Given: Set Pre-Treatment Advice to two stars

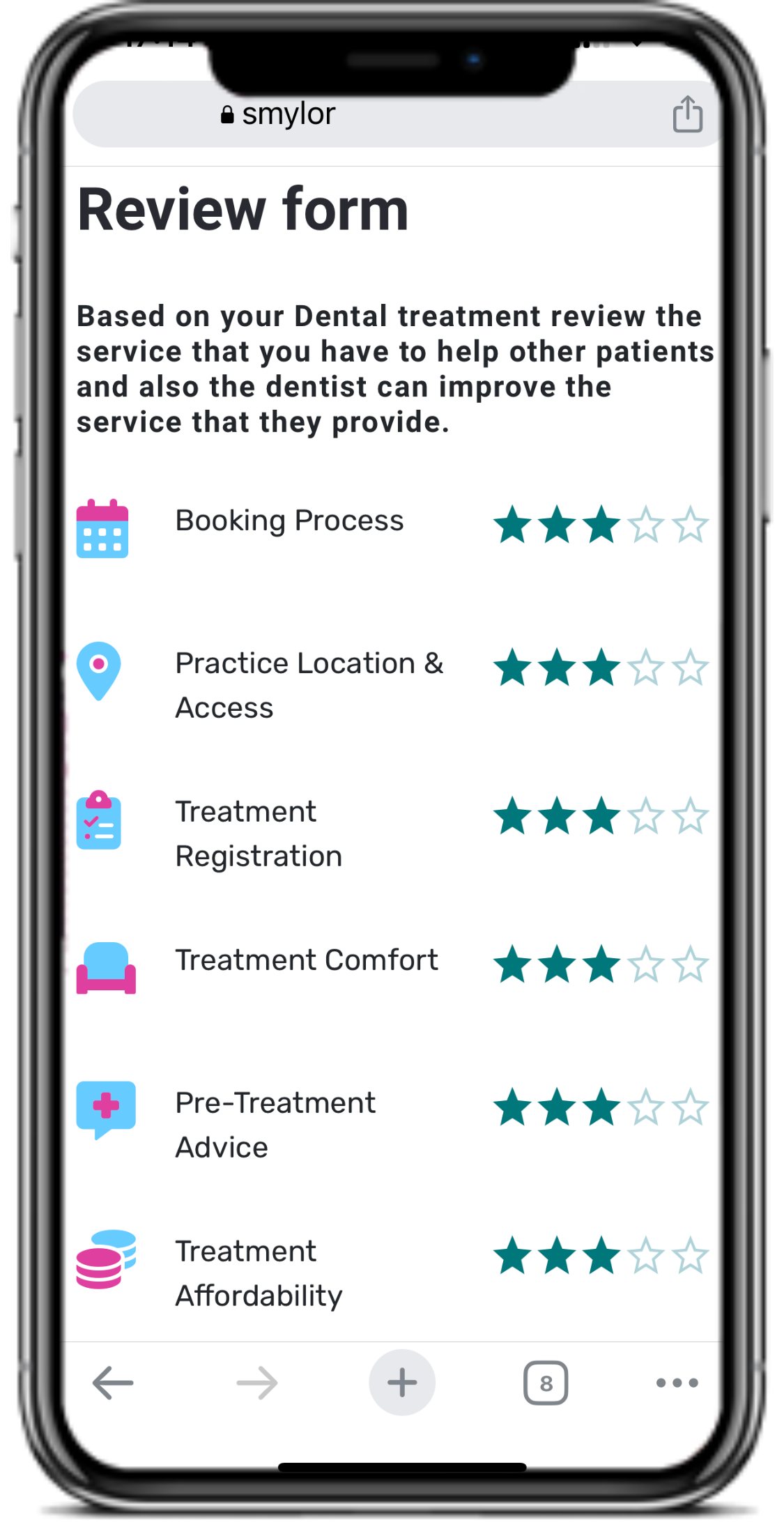Looking at the screenshot, I should click(x=558, y=1107).
